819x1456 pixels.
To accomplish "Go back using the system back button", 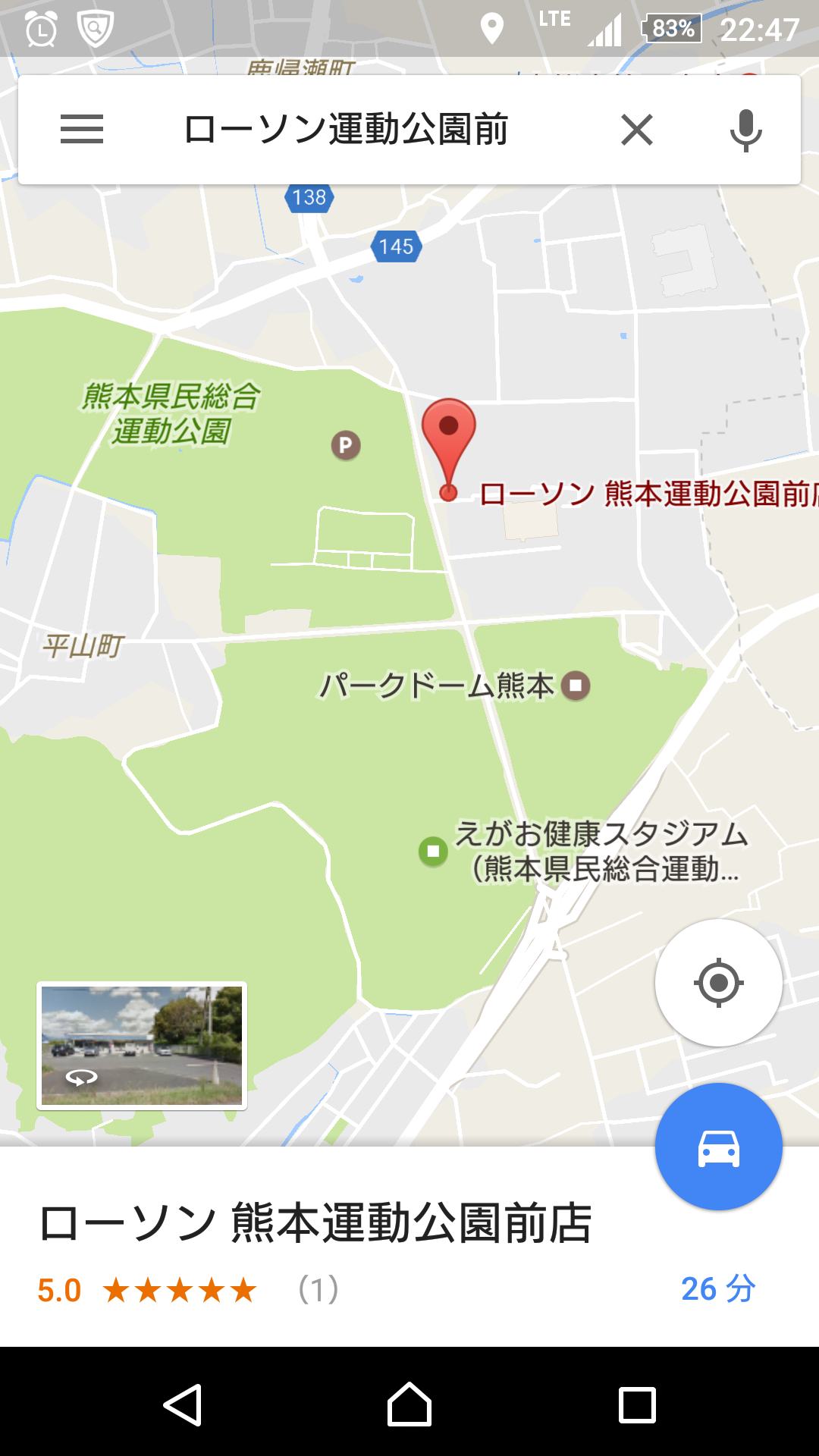I will tap(183, 1404).
